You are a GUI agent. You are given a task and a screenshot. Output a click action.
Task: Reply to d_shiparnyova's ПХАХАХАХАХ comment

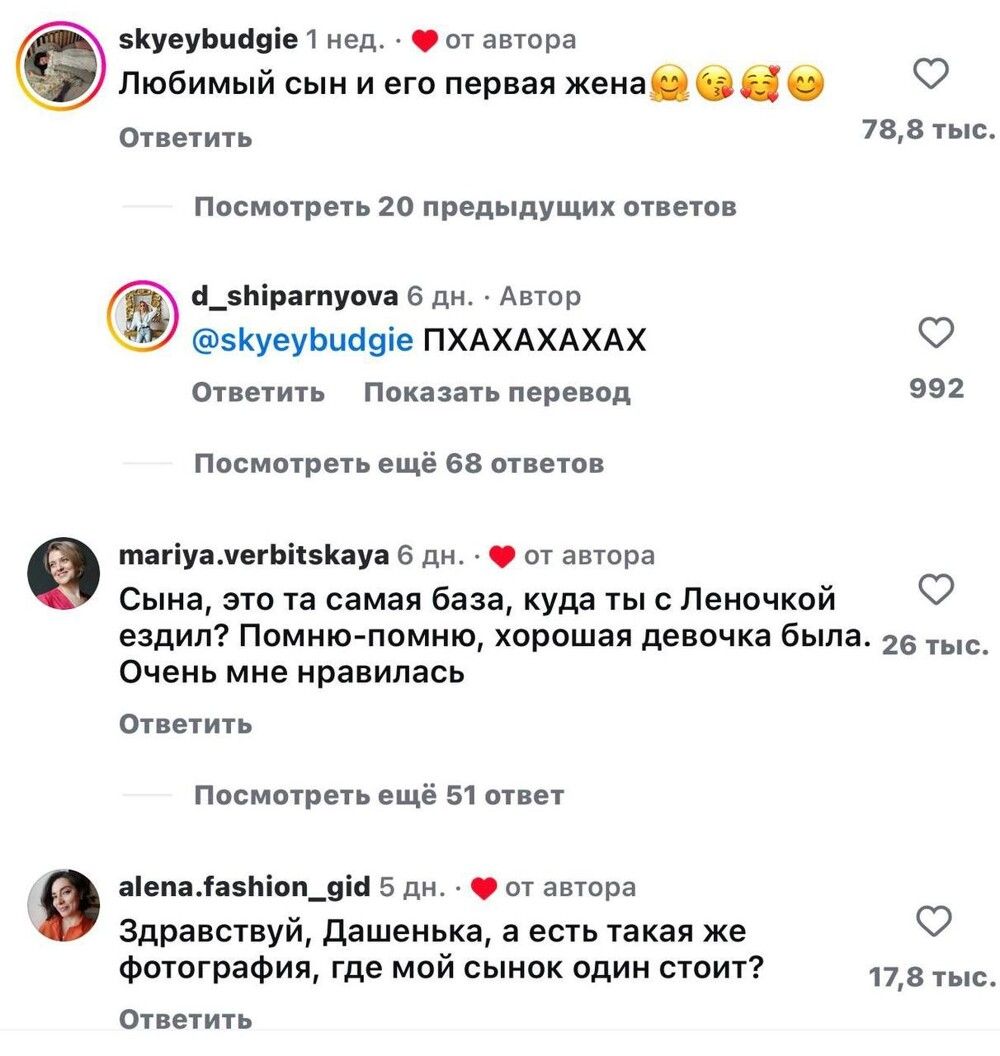point(257,392)
